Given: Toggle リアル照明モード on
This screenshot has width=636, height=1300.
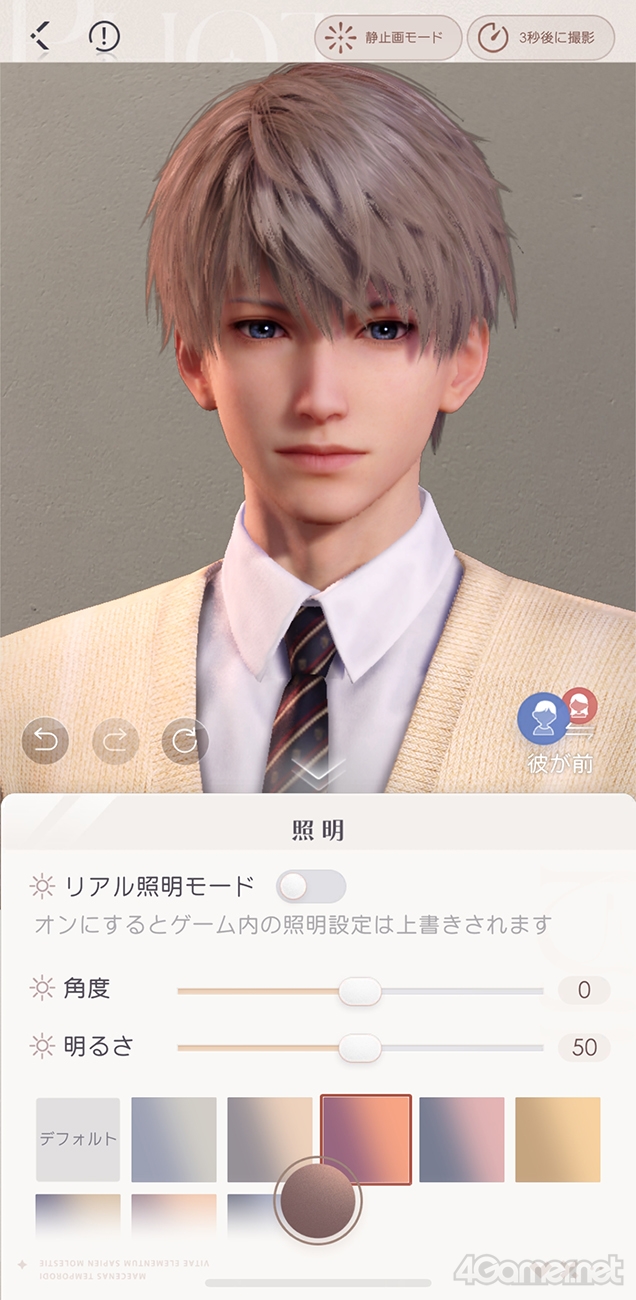Looking at the screenshot, I should 310,886.
